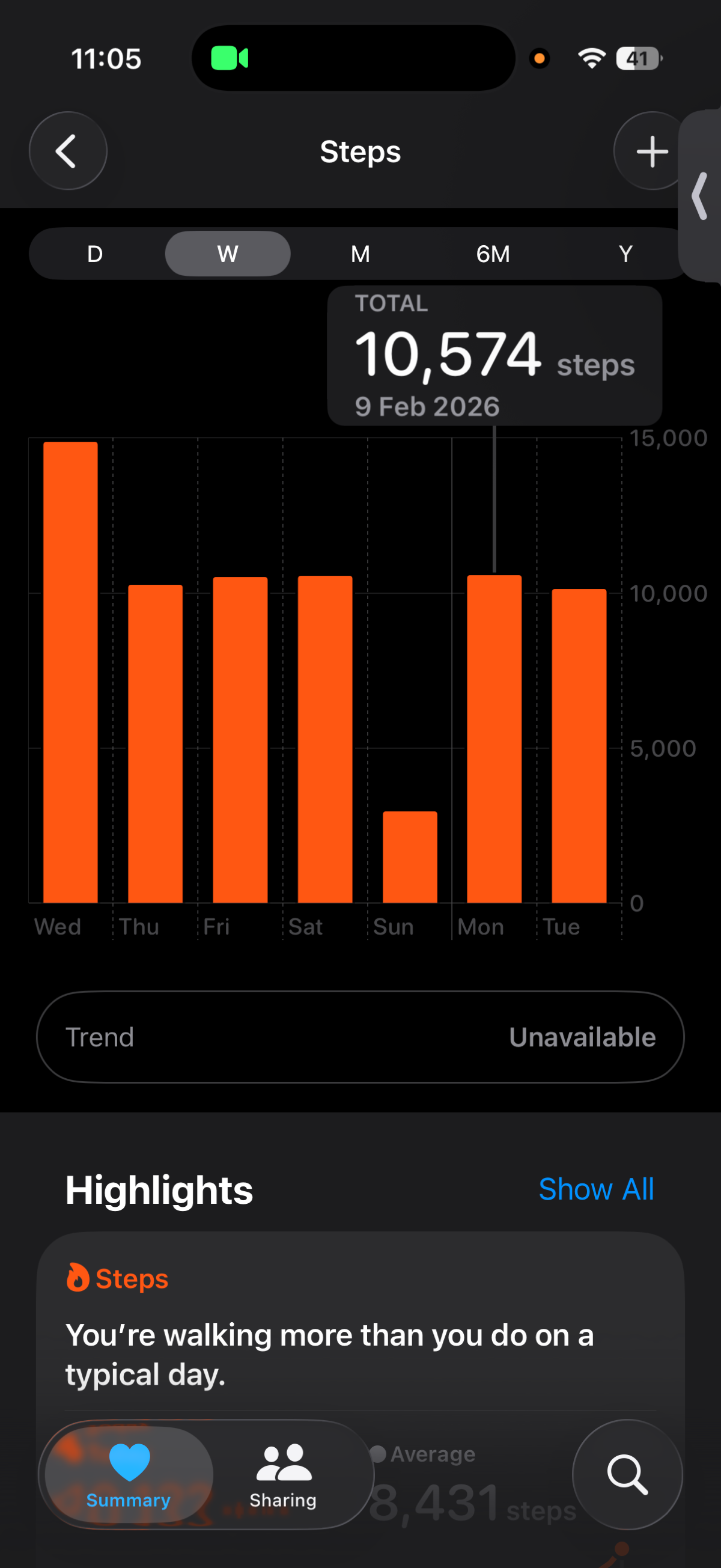Image resolution: width=721 pixels, height=1568 pixels.
Task: Select the W week view
Action: pyautogui.click(x=228, y=254)
